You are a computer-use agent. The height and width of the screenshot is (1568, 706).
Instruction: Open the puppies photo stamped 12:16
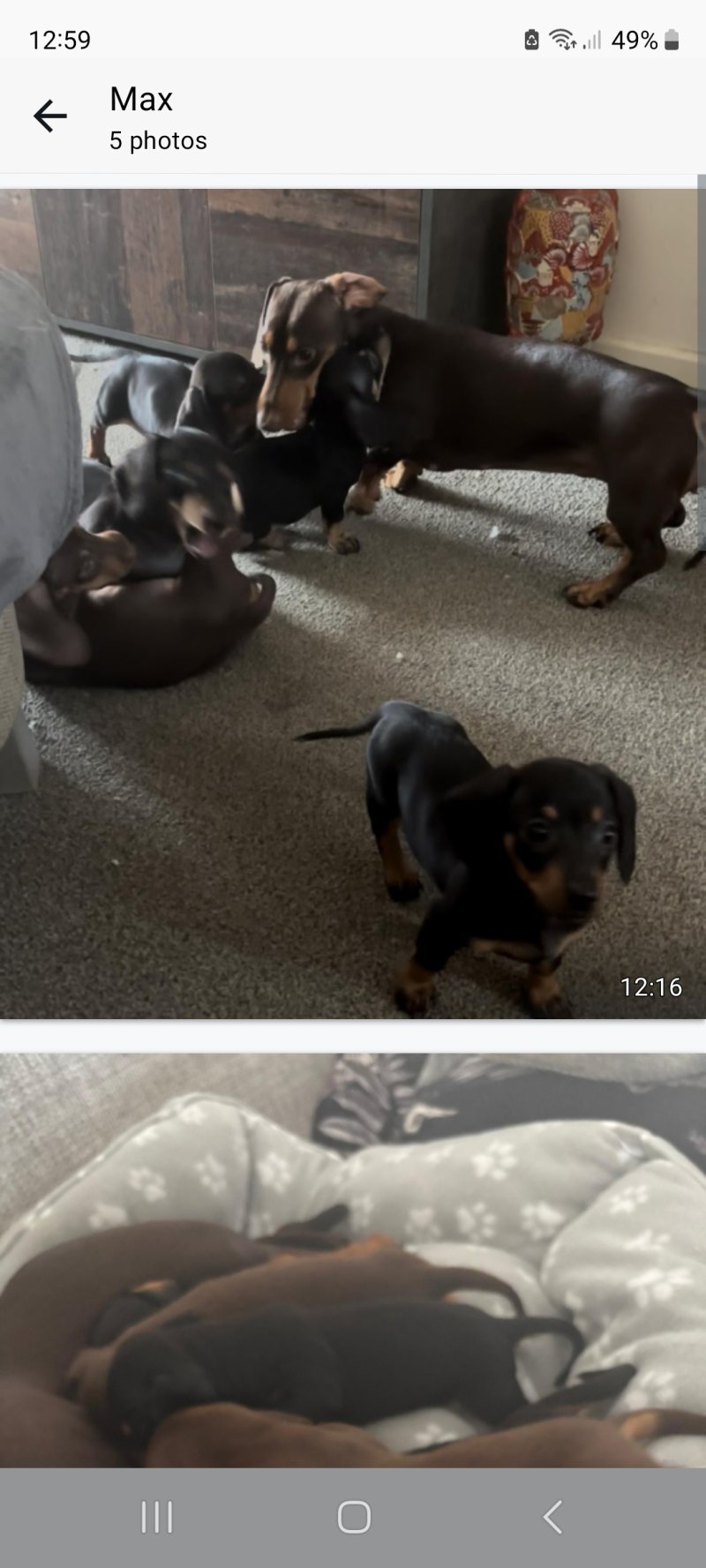coord(353,604)
